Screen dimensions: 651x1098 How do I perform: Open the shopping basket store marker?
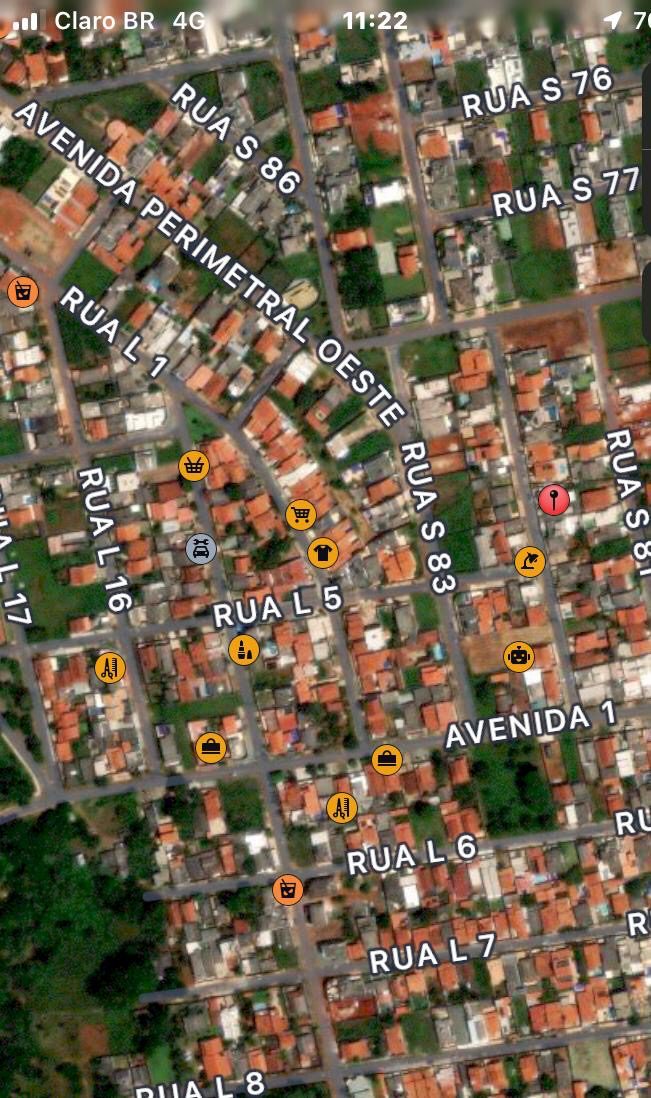click(194, 465)
